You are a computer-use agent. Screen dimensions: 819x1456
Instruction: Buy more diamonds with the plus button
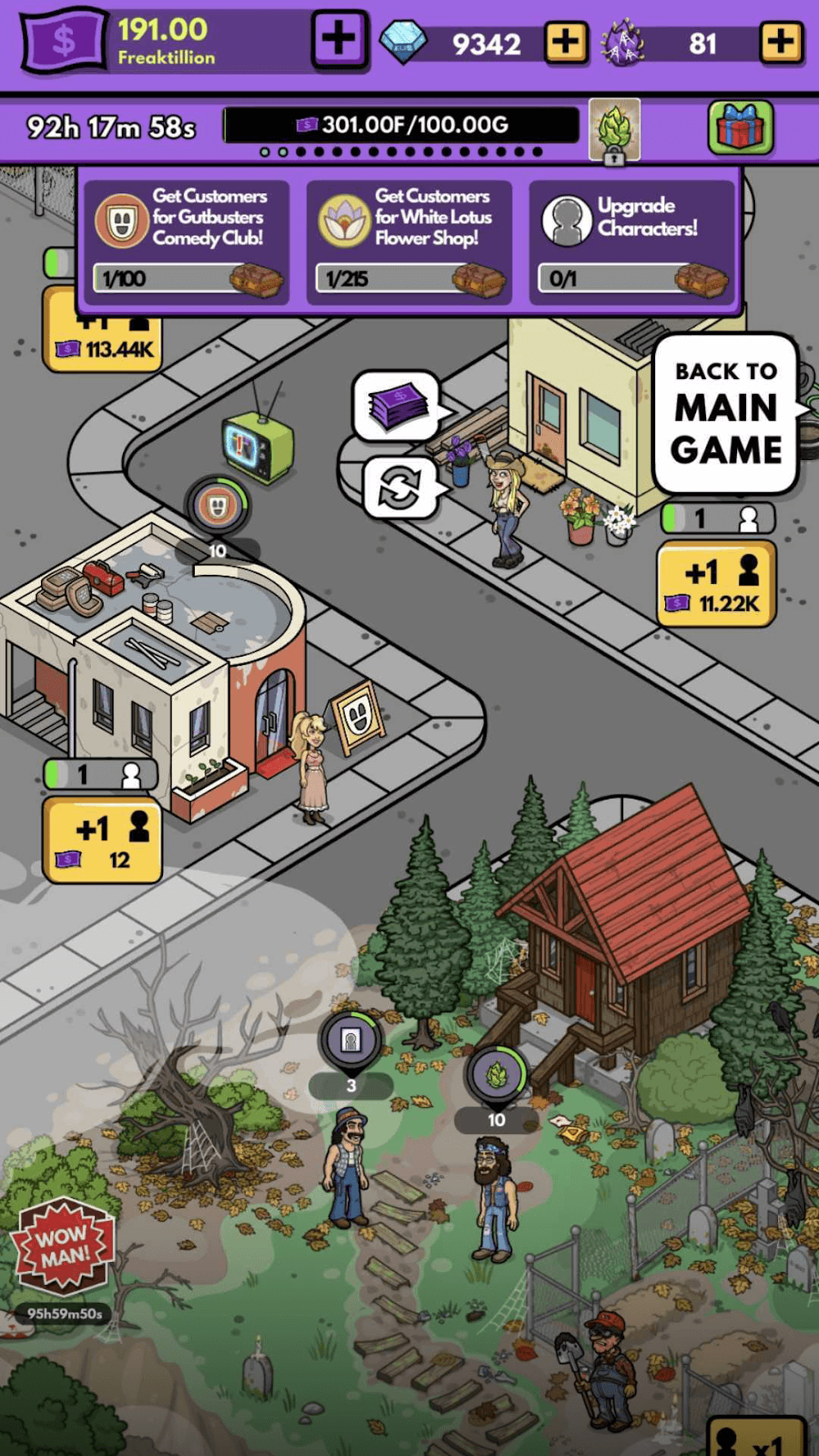565,42
